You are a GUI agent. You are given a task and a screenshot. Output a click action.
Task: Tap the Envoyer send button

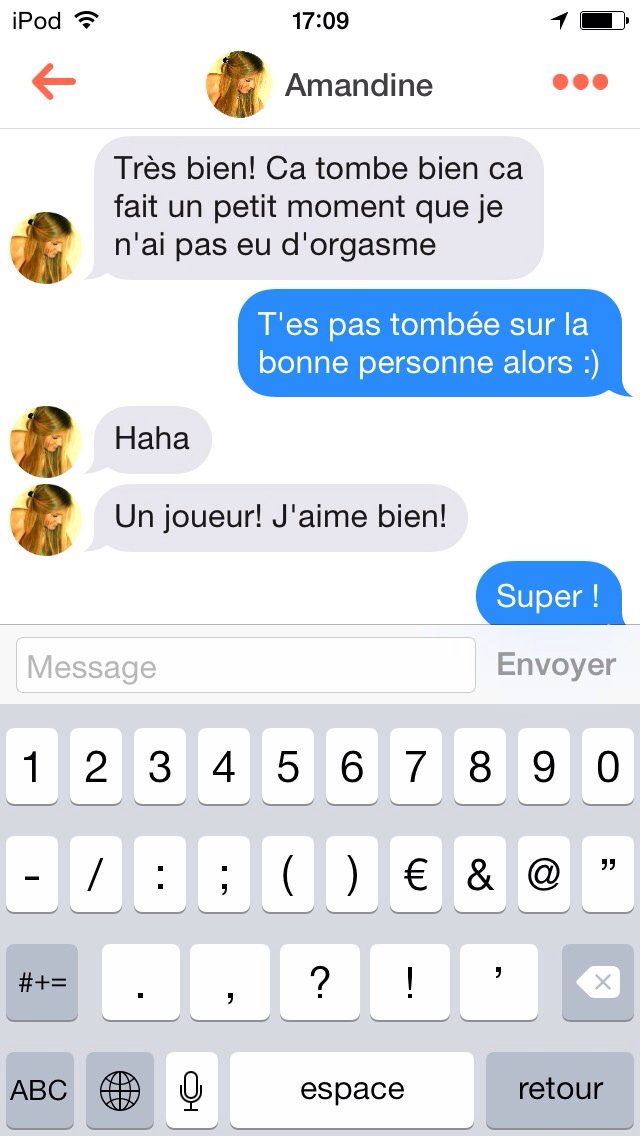click(556, 665)
